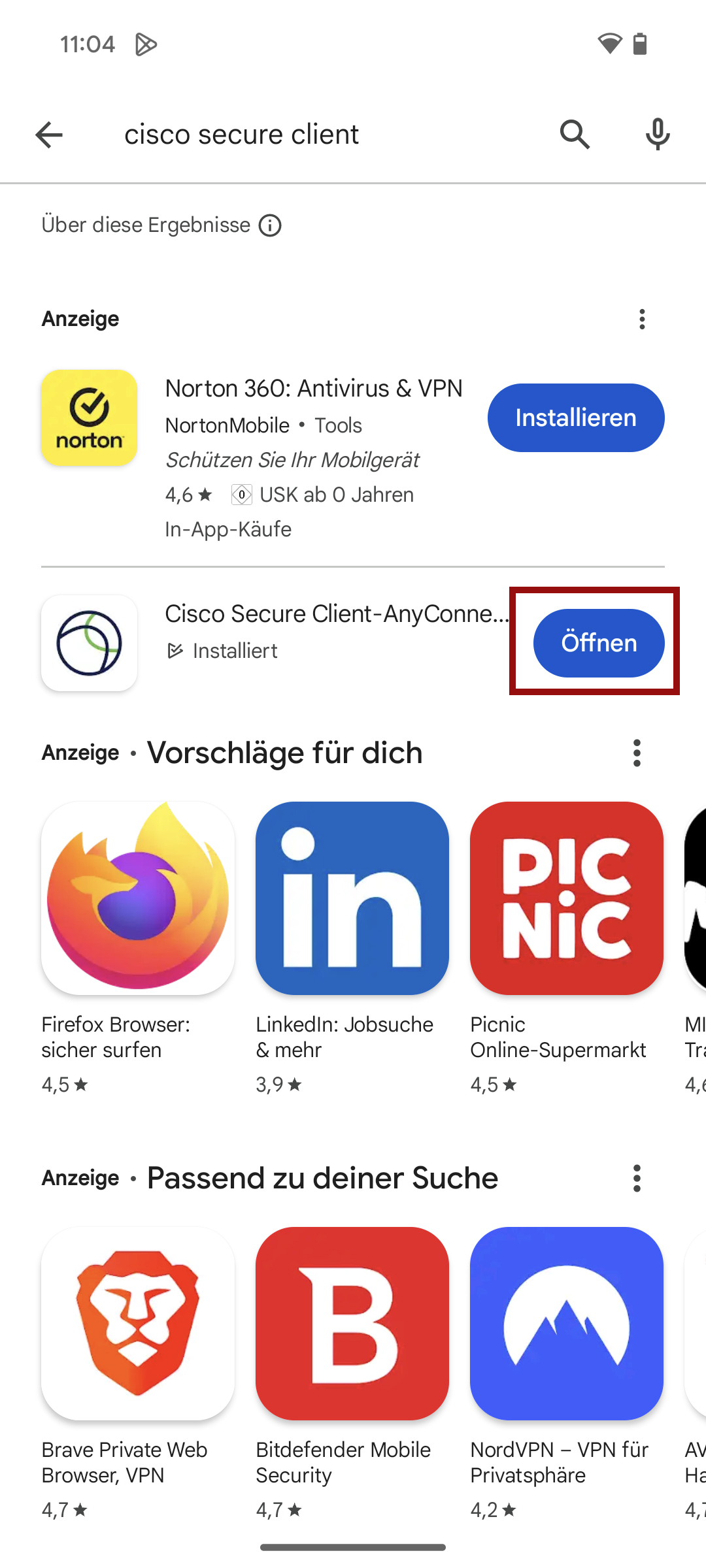This screenshot has height=1568, width=706.
Task: Open overflow menu of the Norton ad
Action: (642, 319)
